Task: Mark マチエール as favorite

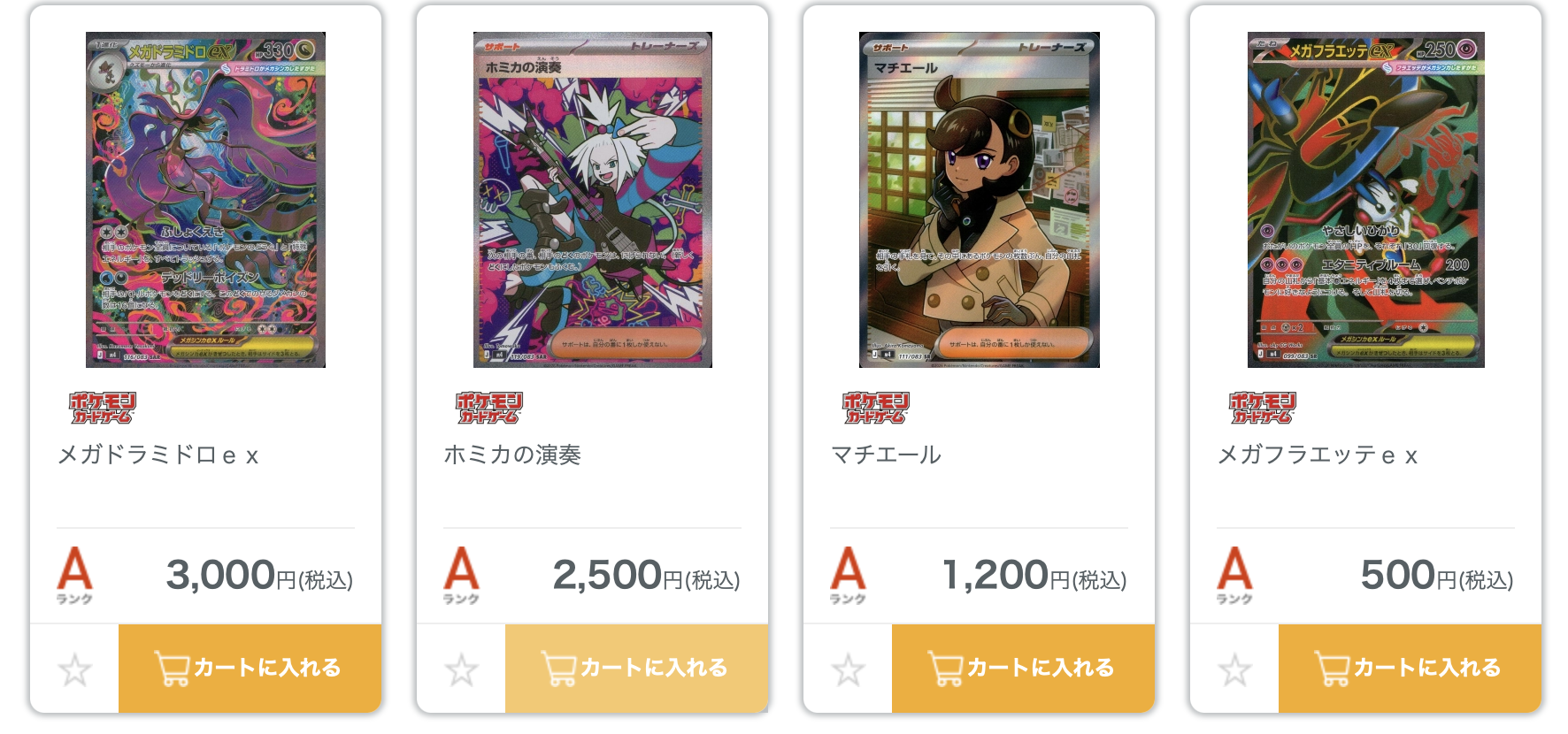Action: coord(848,669)
